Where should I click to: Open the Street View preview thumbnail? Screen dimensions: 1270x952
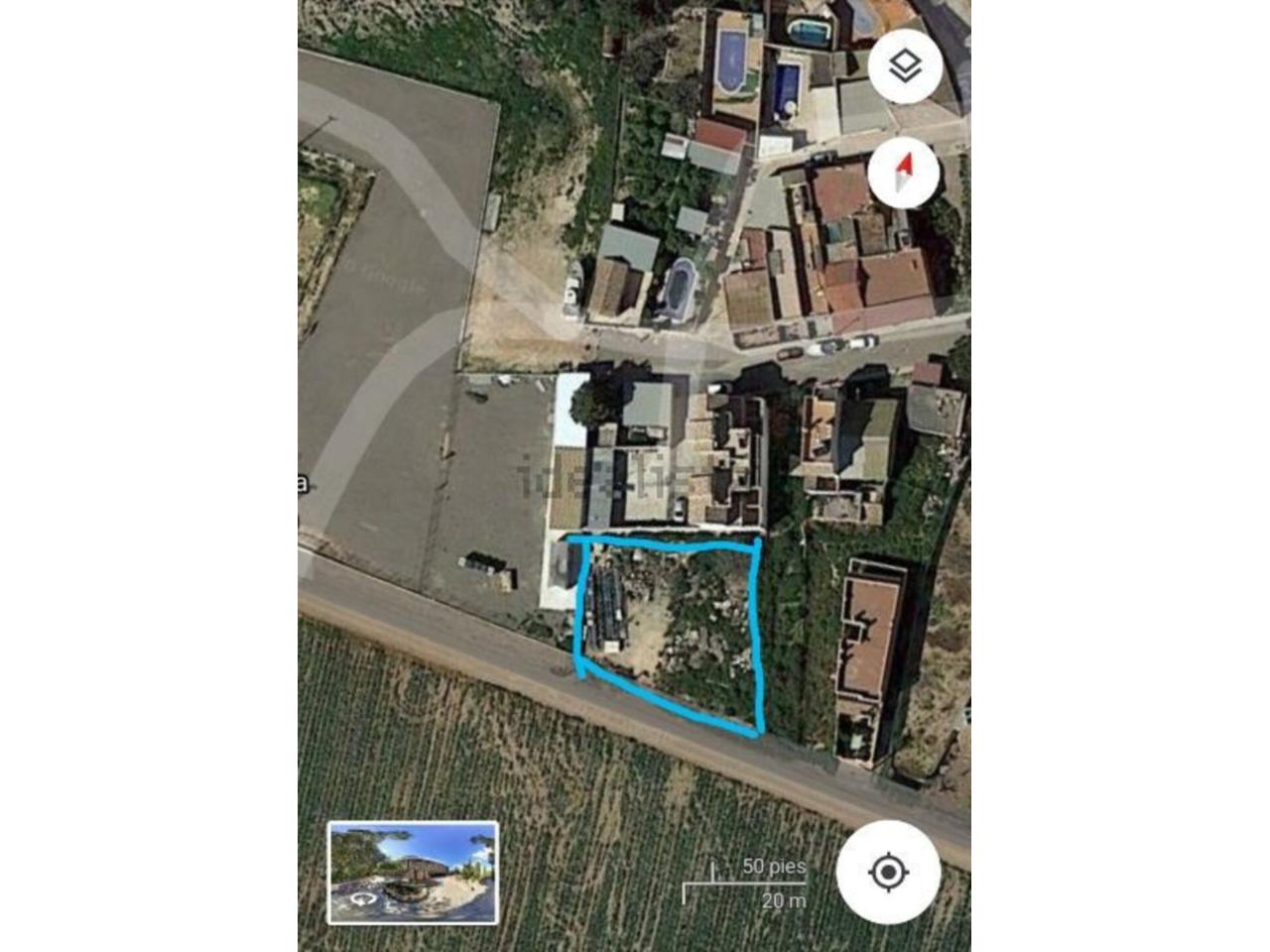[413, 873]
